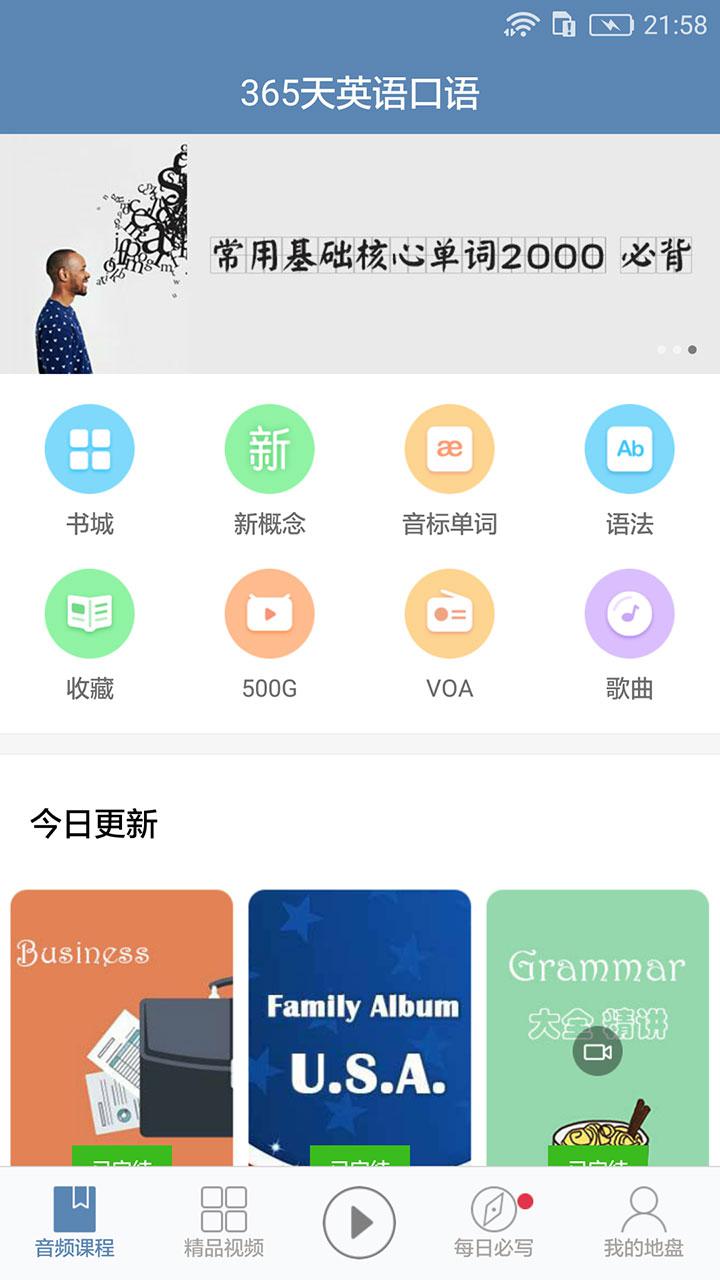
Task: Go to 音标单词 phonetics and words
Action: [x=449, y=450]
